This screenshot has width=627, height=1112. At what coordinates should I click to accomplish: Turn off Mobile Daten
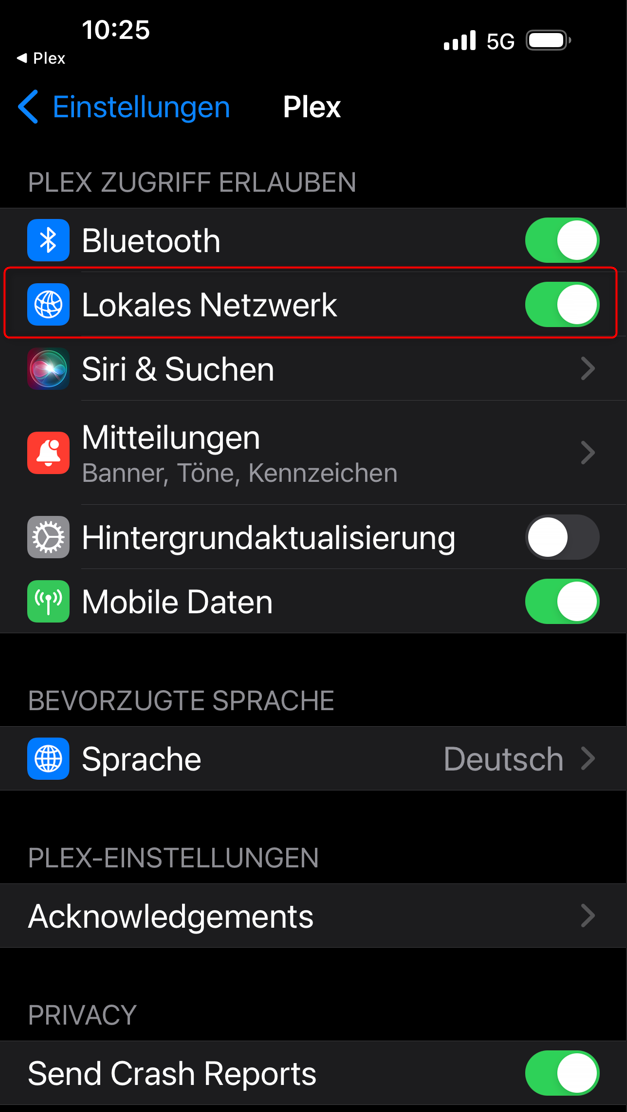[561, 602]
